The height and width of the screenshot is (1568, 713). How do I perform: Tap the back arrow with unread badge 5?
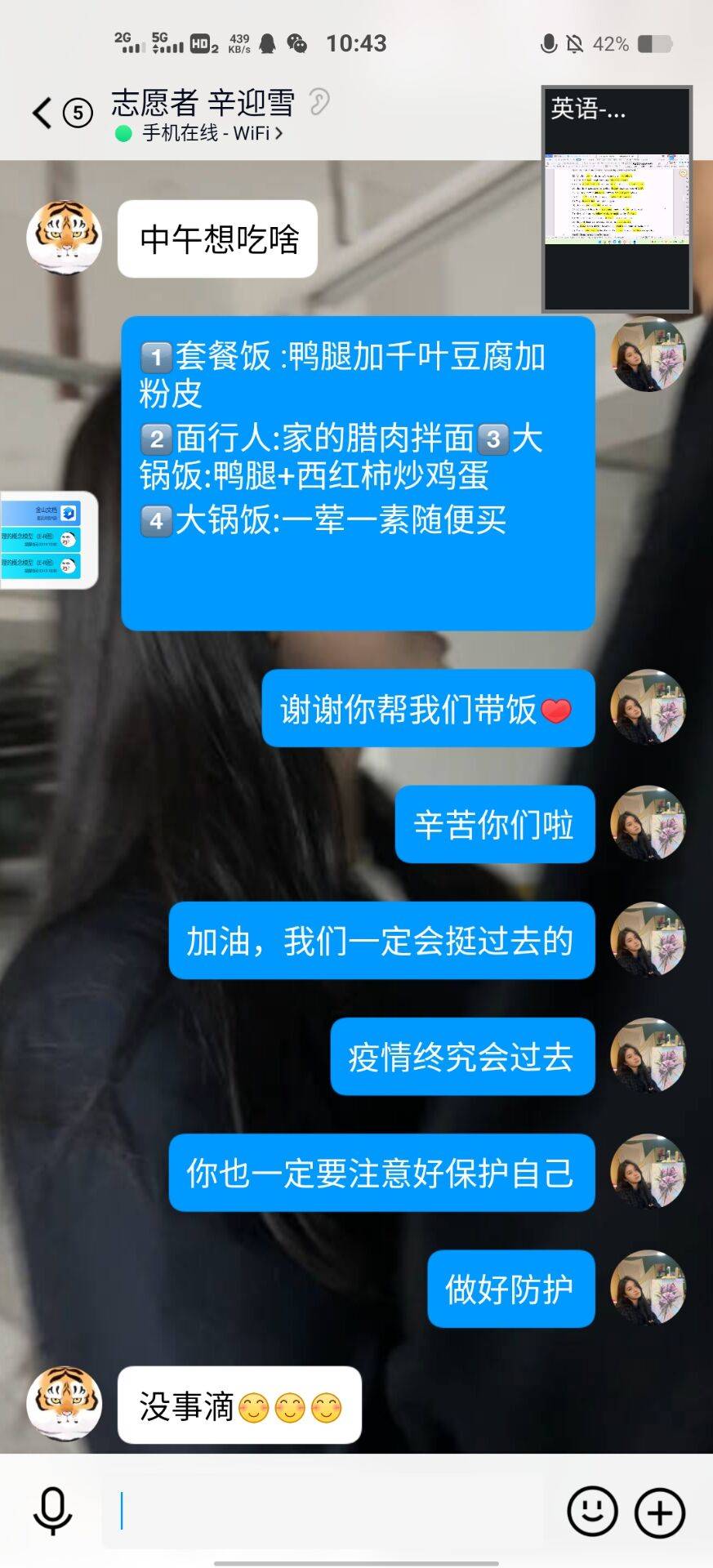tap(57, 112)
